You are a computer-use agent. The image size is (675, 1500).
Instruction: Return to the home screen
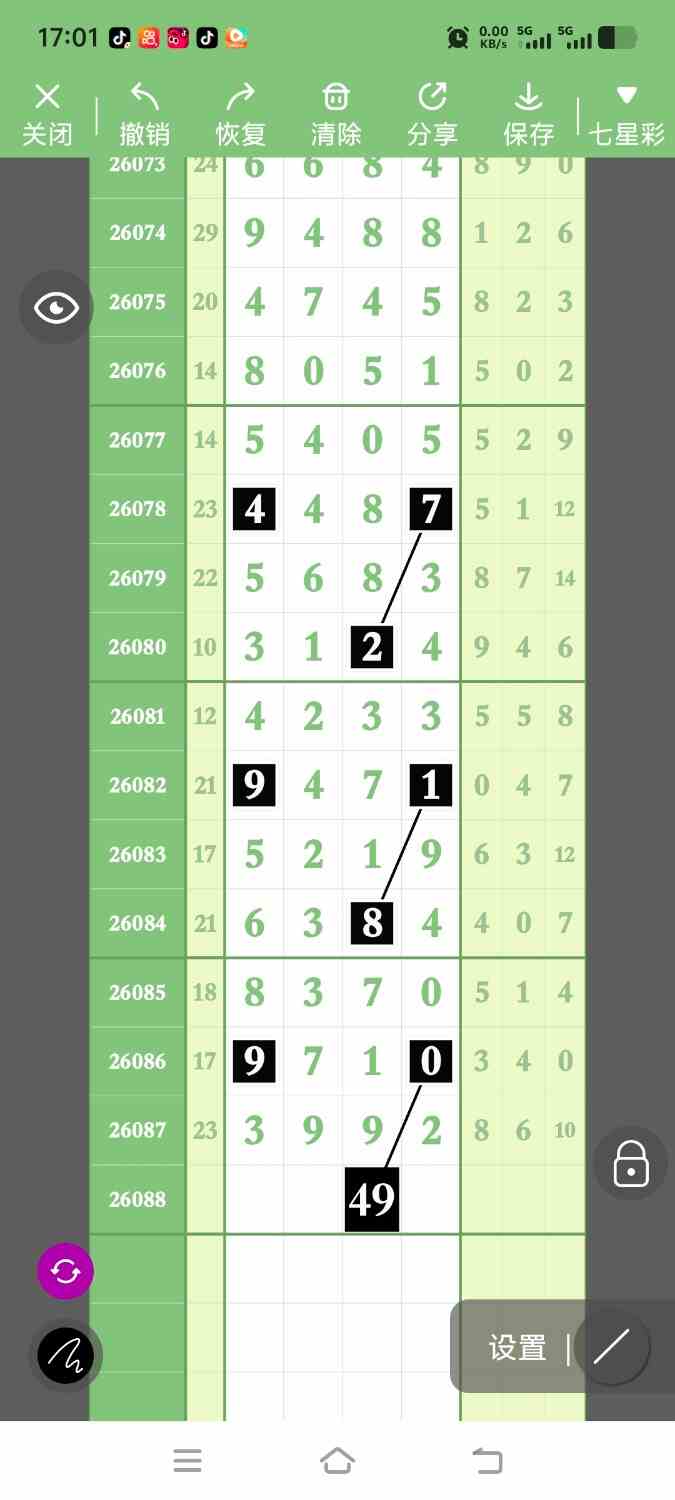(338, 1461)
